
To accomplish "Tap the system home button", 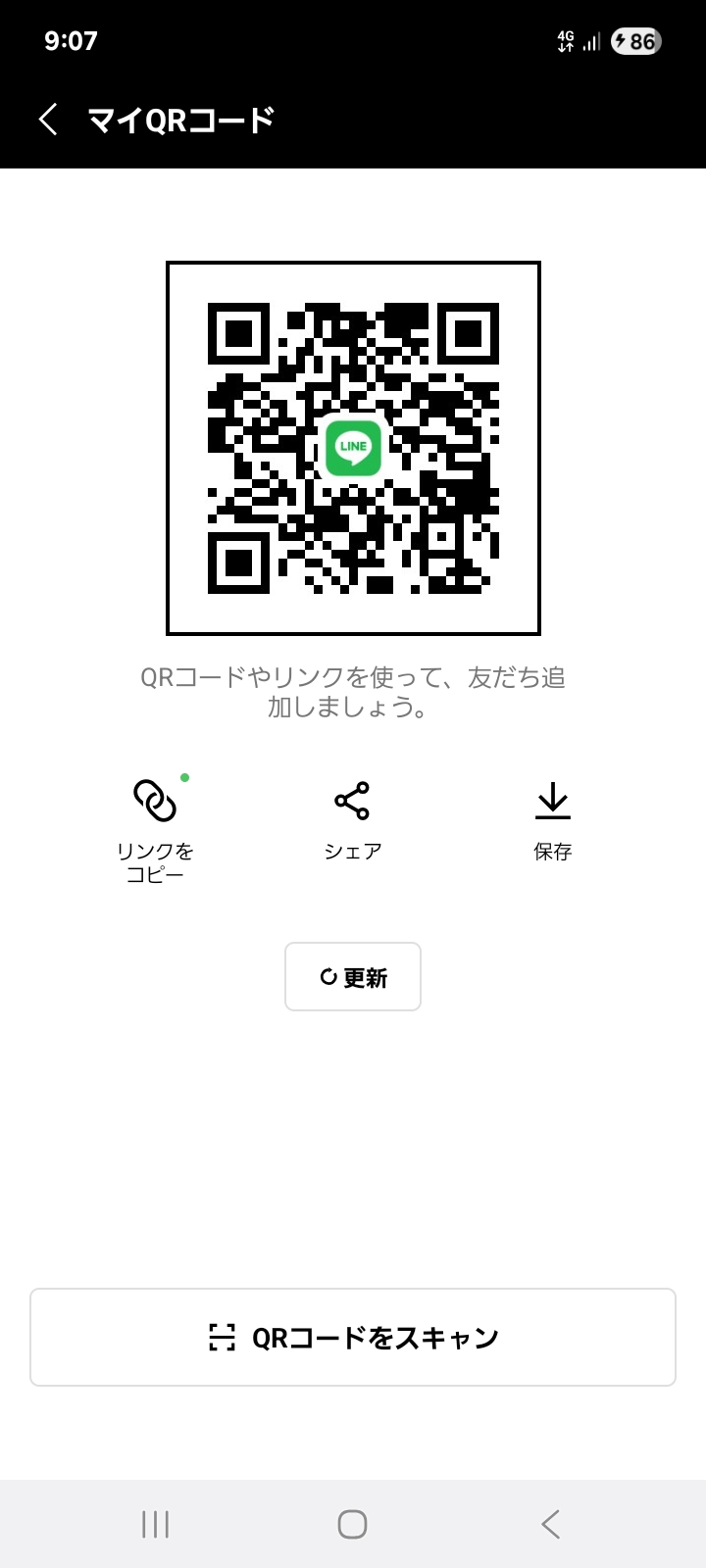I will pos(352,1524).
